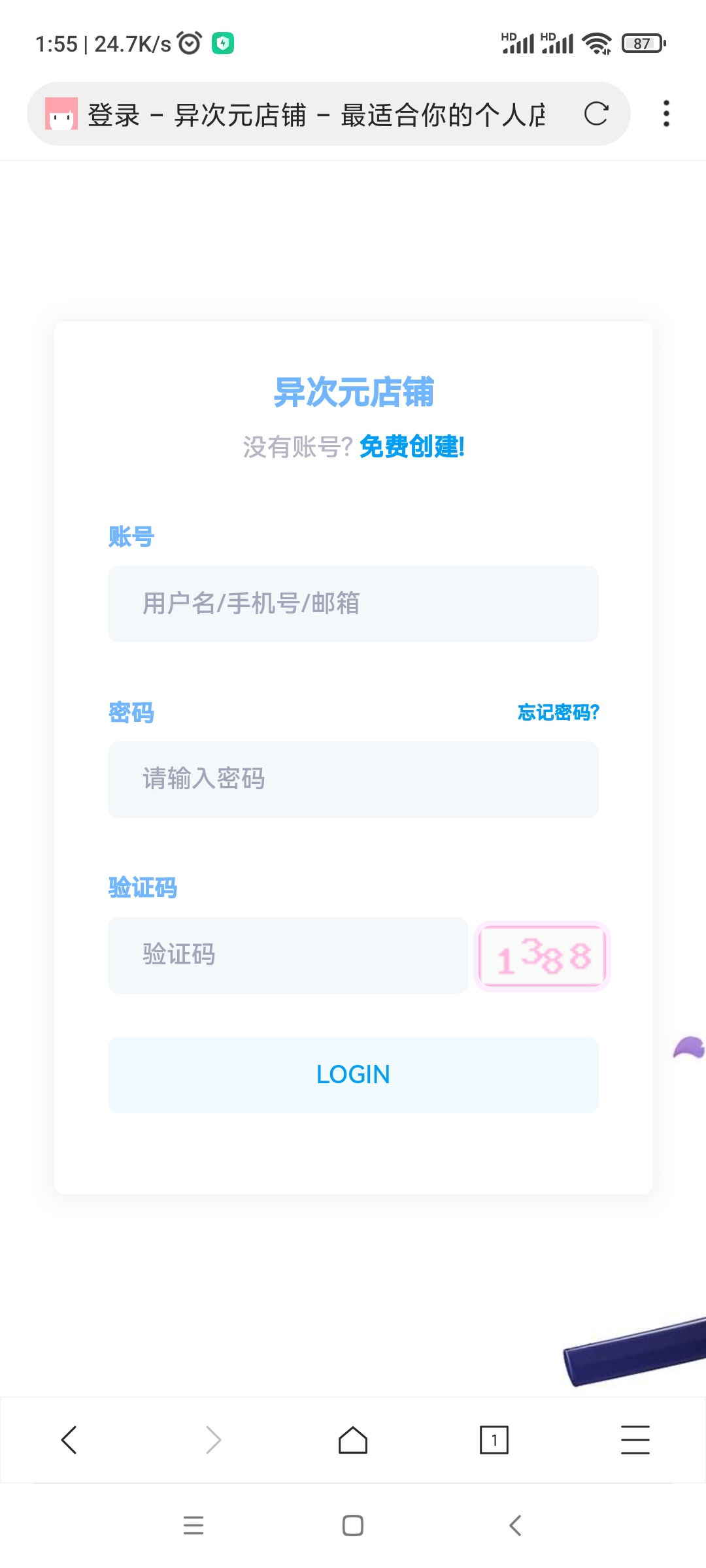Image resolution: width=706 pixels, height=1568 pixels.
Task: Focus the 验证码 input field
Action: (x=288, y=955)
